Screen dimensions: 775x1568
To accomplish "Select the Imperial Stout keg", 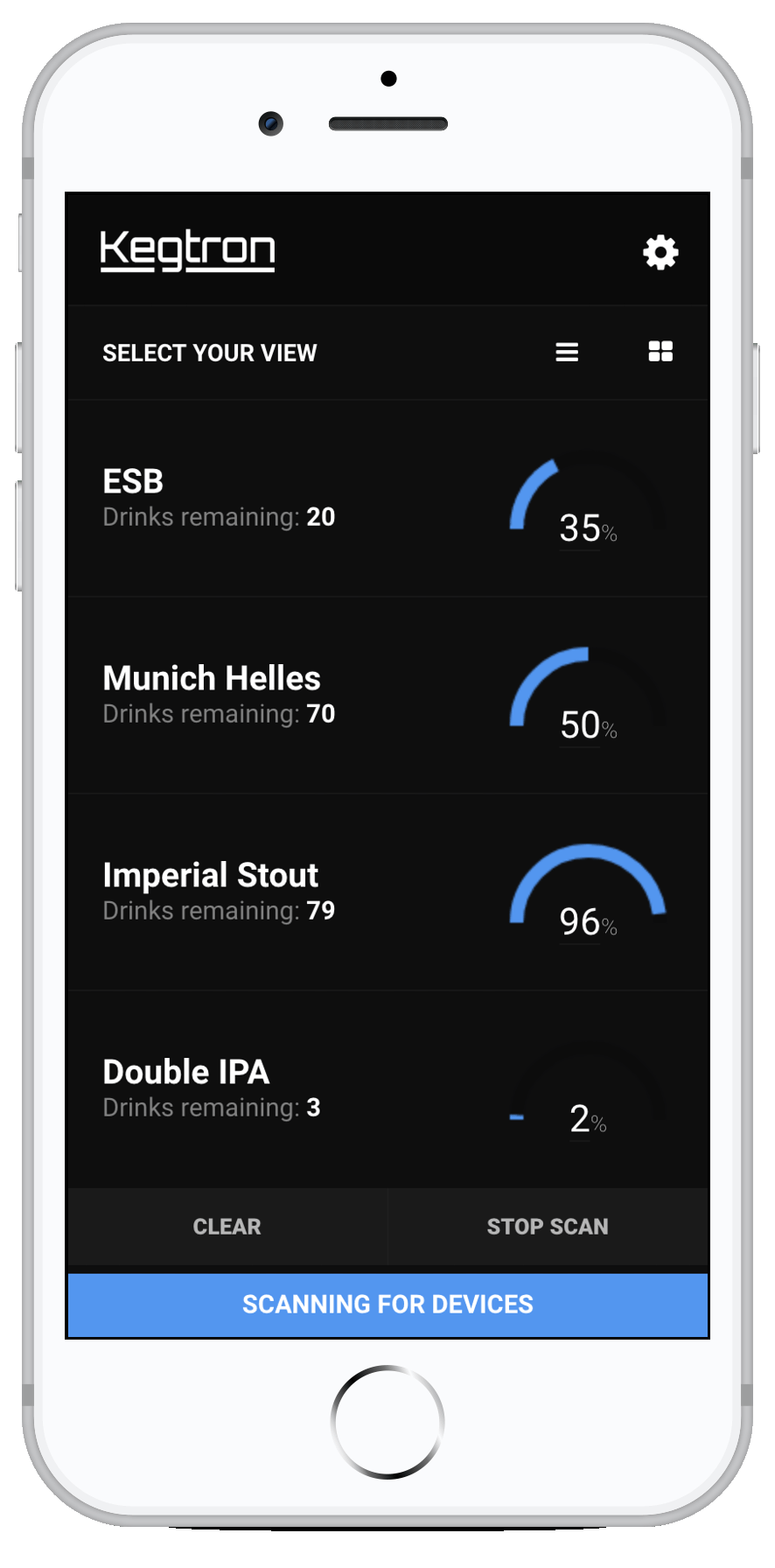I will (x=387, y=892).
